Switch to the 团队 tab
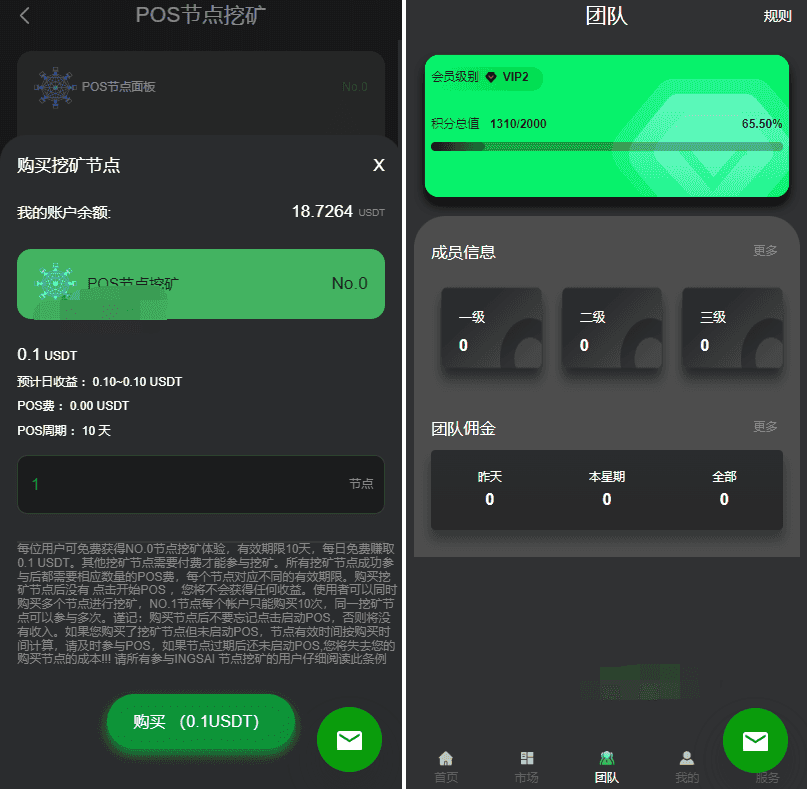This screenshot has height=789, width=807. (x=606, y=767)
